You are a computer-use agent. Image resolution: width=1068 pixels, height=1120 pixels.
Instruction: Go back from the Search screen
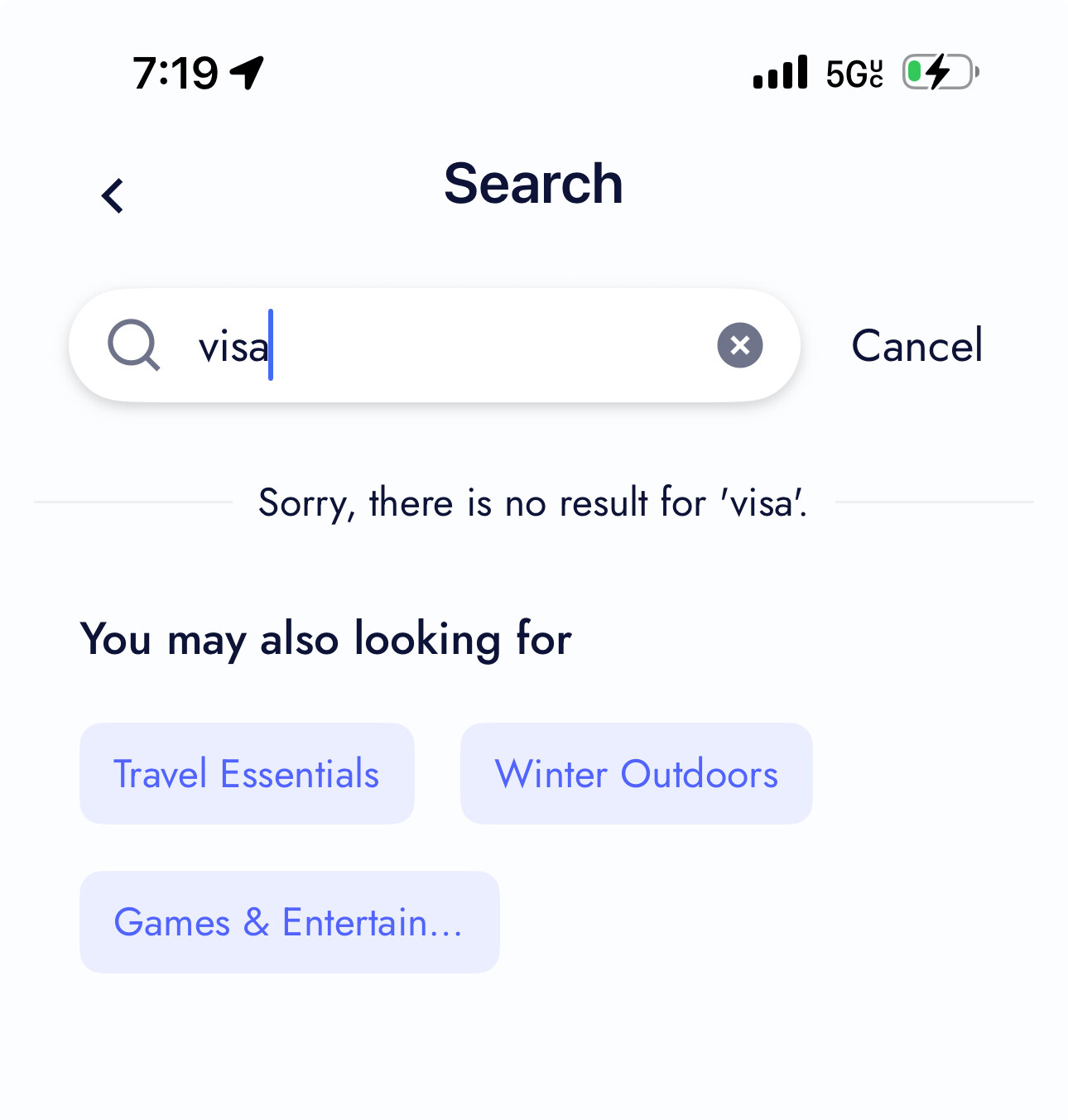113,196
